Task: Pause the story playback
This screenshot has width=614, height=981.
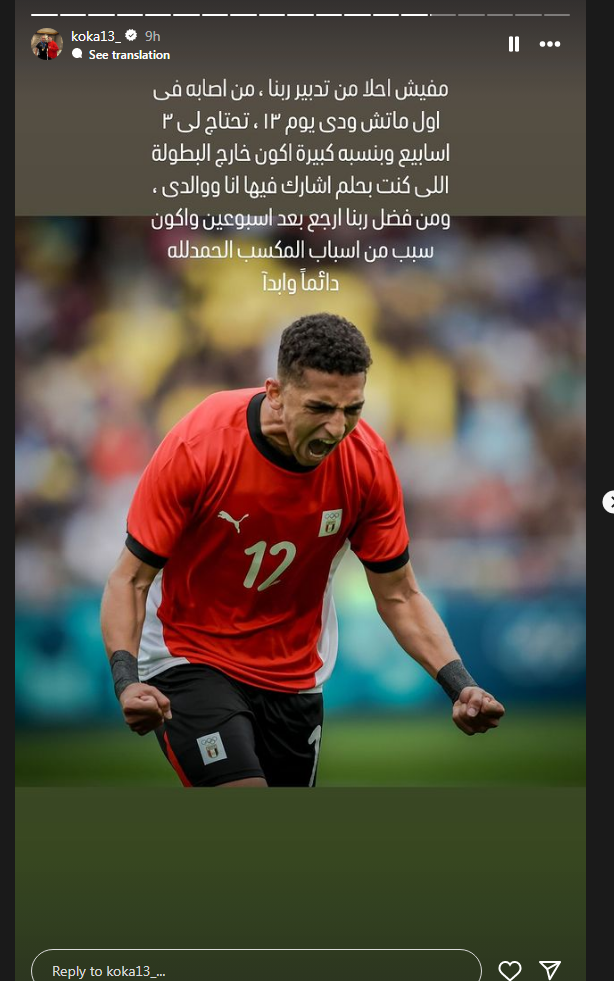Action: coord(513,44)
